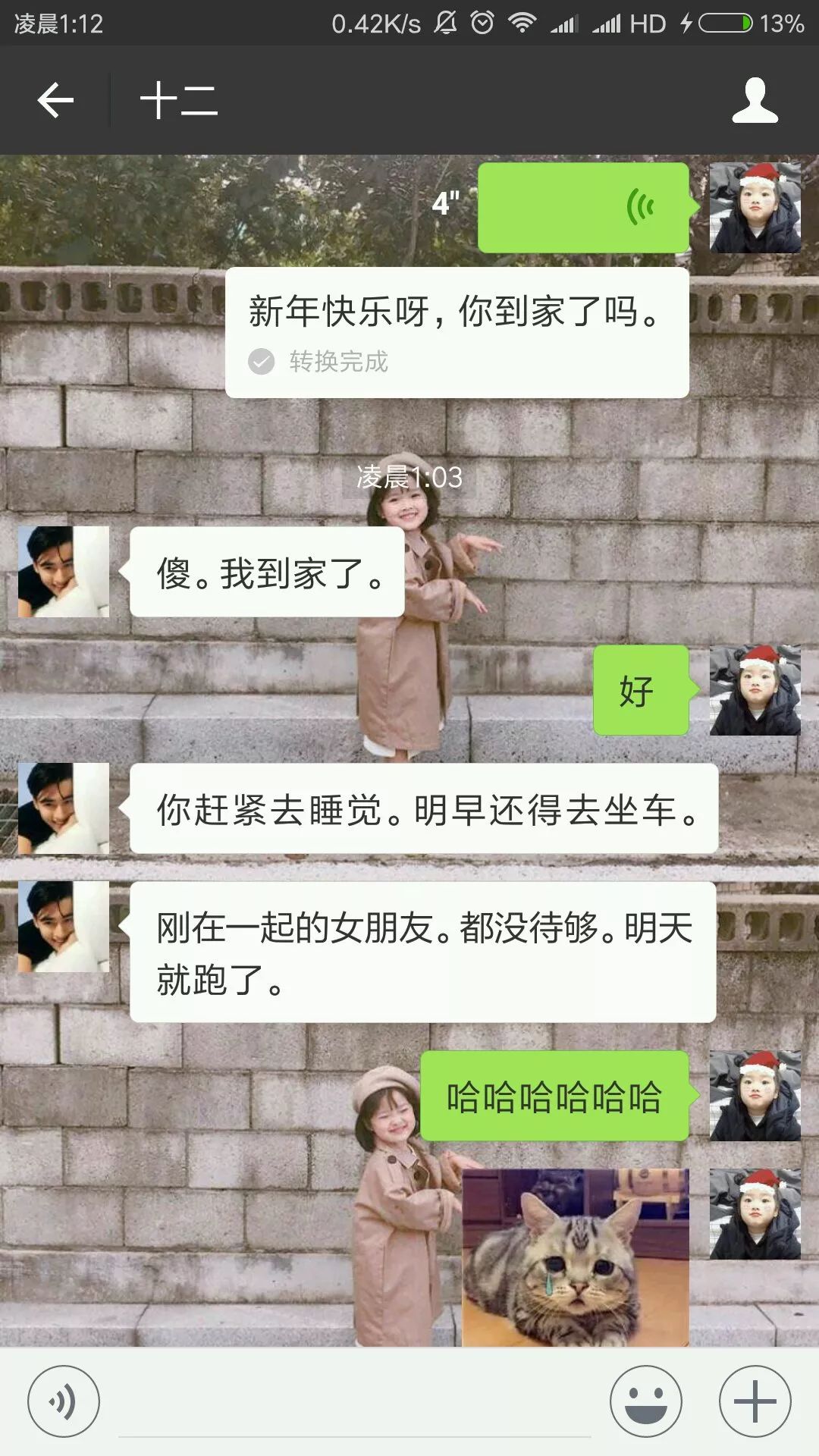
Task: Open contact avatar beside 傻。我到家了。
Action: 64,572
